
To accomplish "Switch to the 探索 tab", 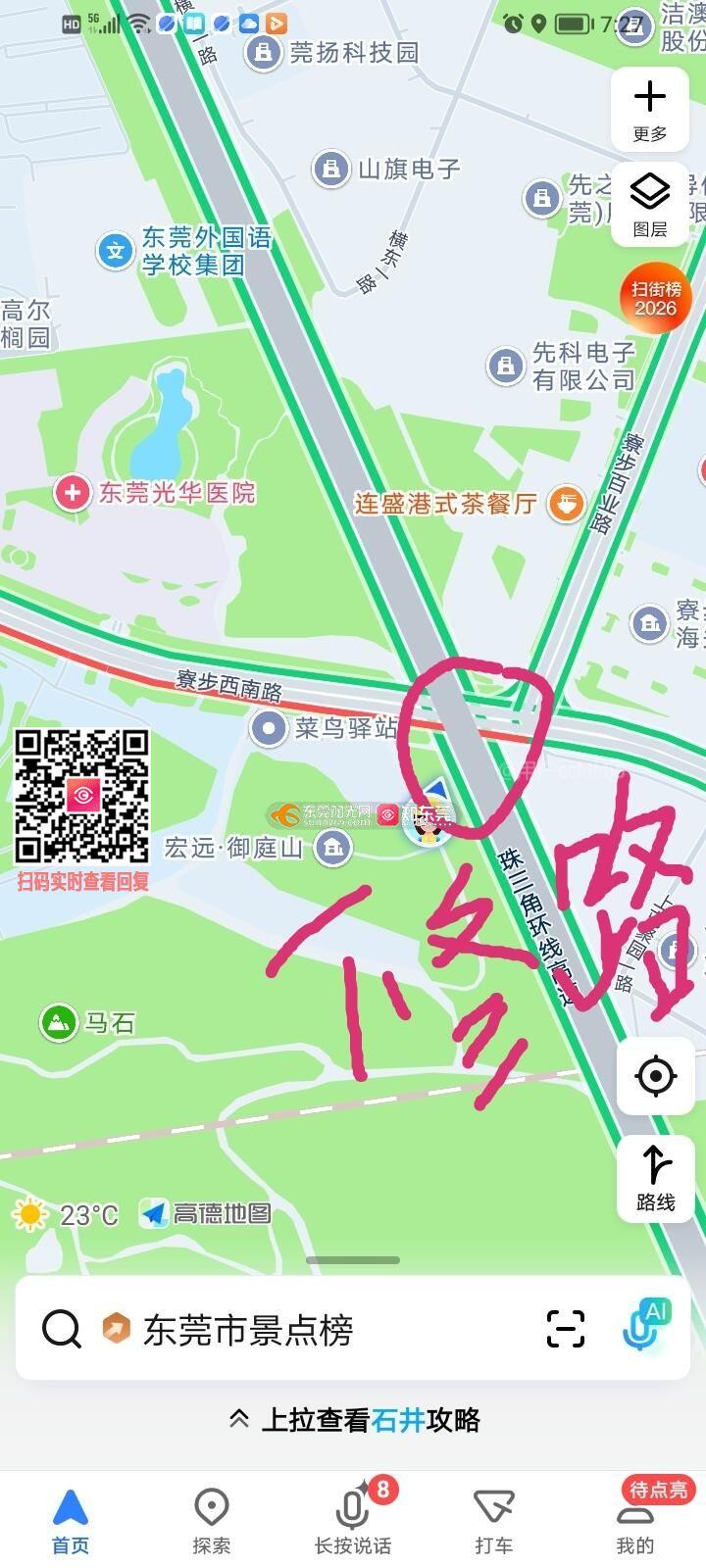I will point(212,1520).
